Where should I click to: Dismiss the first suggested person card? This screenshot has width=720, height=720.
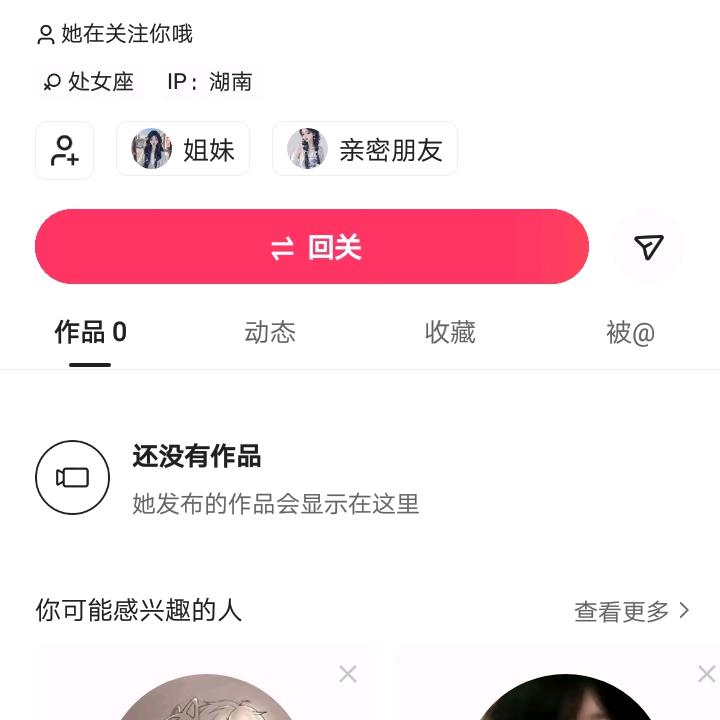pos(348,674)
